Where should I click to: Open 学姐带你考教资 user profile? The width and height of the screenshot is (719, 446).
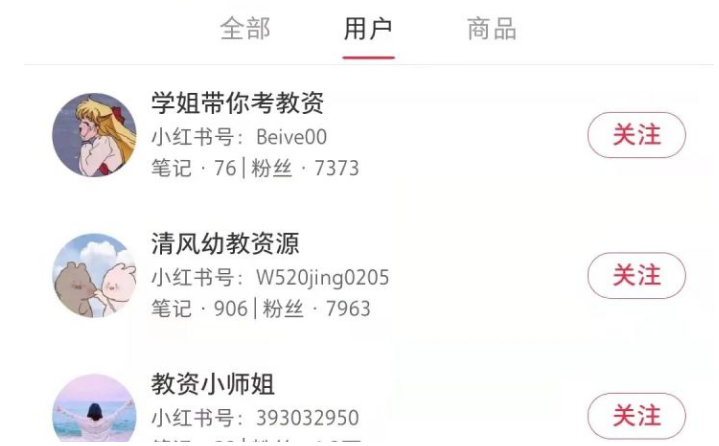tap(237, 104)
